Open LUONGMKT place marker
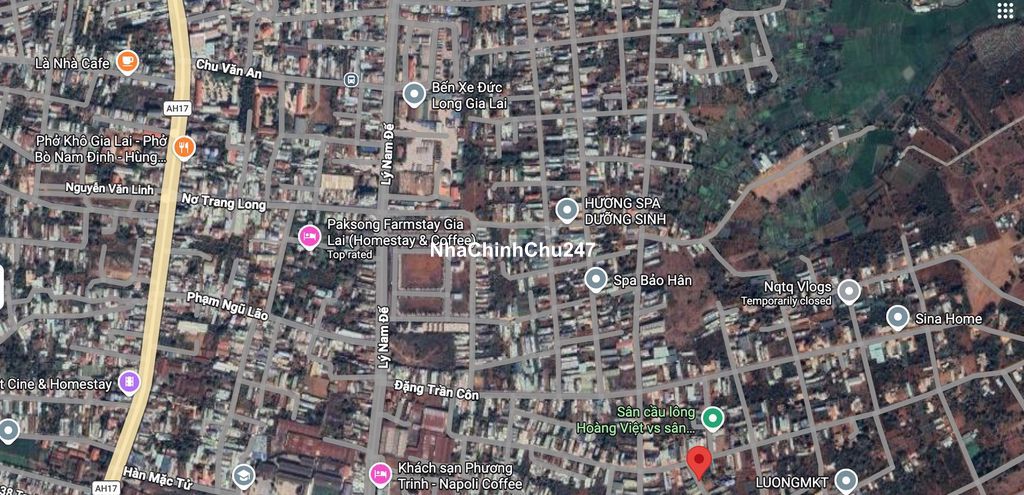Screen dimensions: 1024x495 [x=846, y=481]
